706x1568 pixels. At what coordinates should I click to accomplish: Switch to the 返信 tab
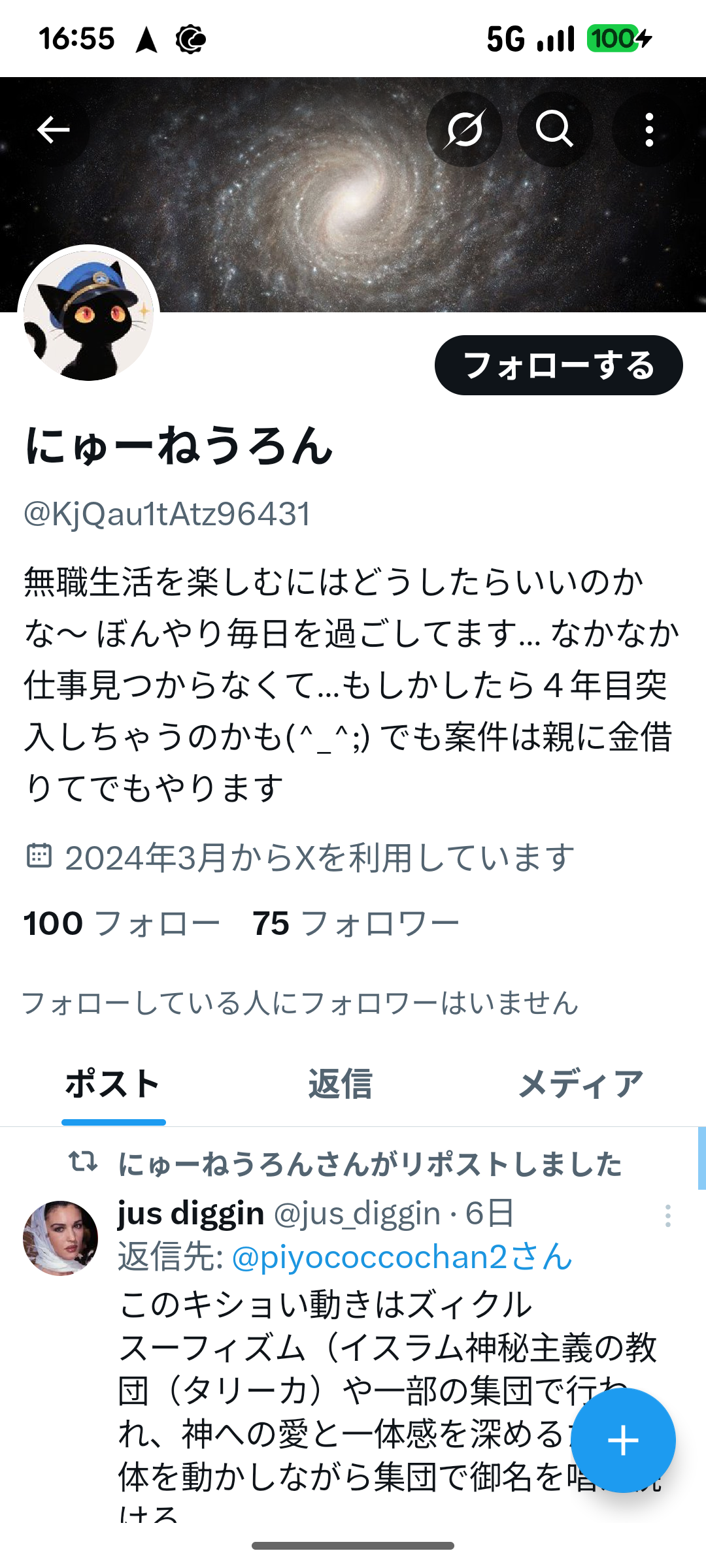click(340, 1085)
